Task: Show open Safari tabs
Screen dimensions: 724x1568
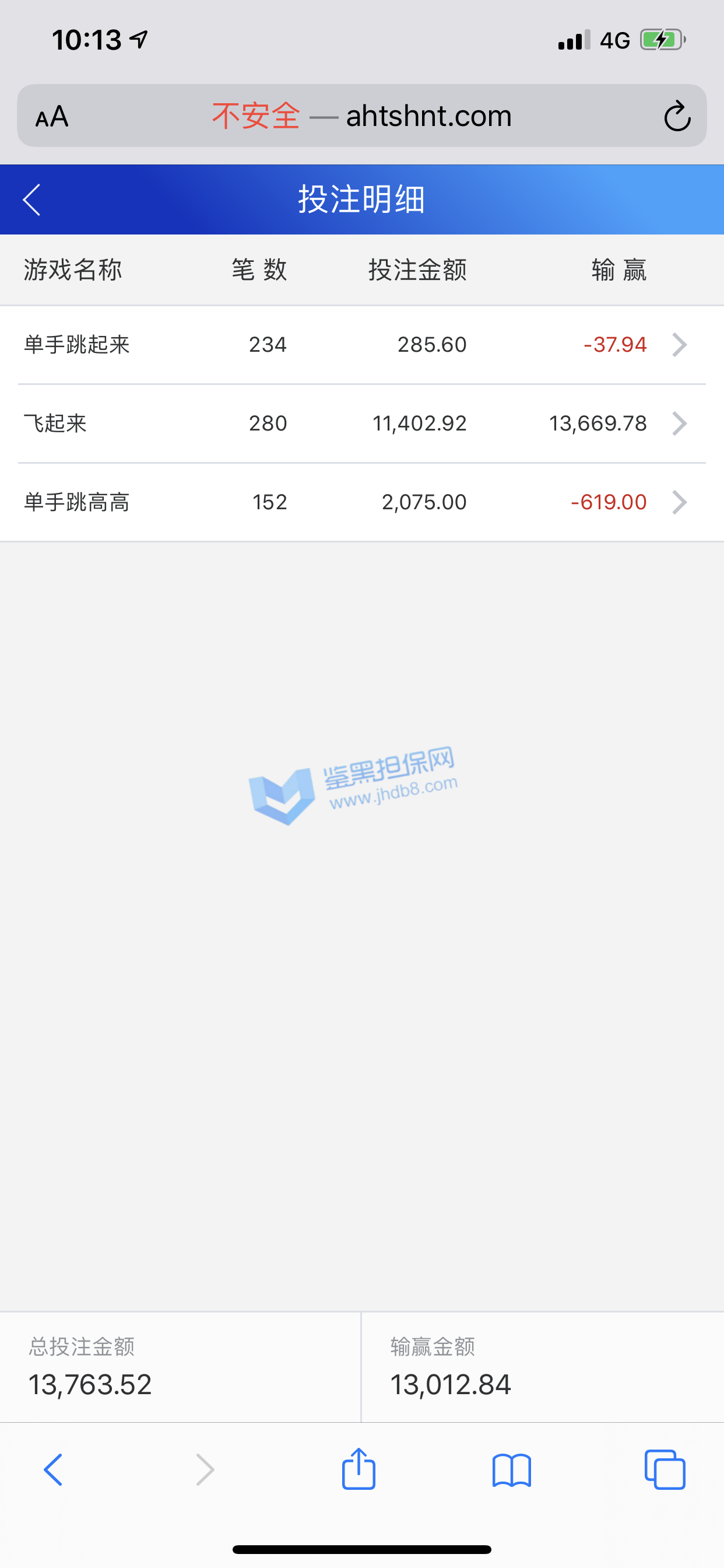Action: point(665,1469)
